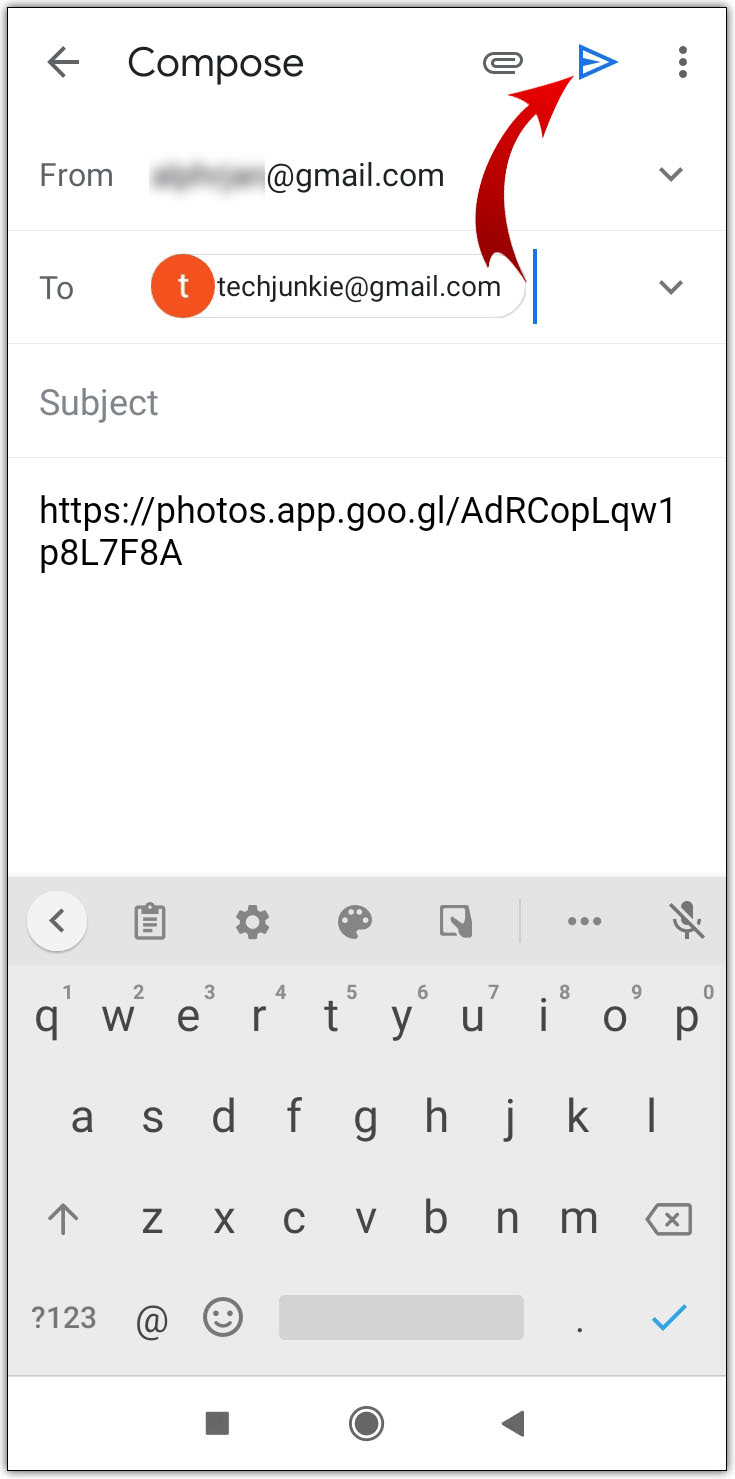
Task: Tap the muted microphone voice input
Action: pos(687,921)
